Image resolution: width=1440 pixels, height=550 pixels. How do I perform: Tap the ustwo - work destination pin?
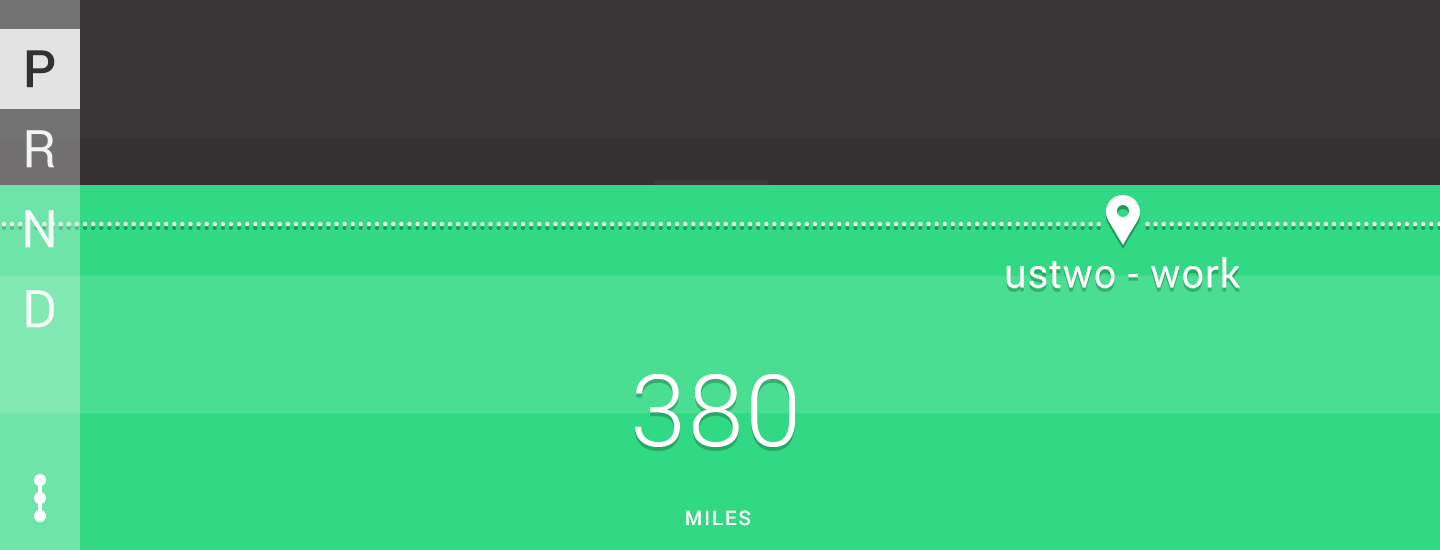click(1122, 218)
